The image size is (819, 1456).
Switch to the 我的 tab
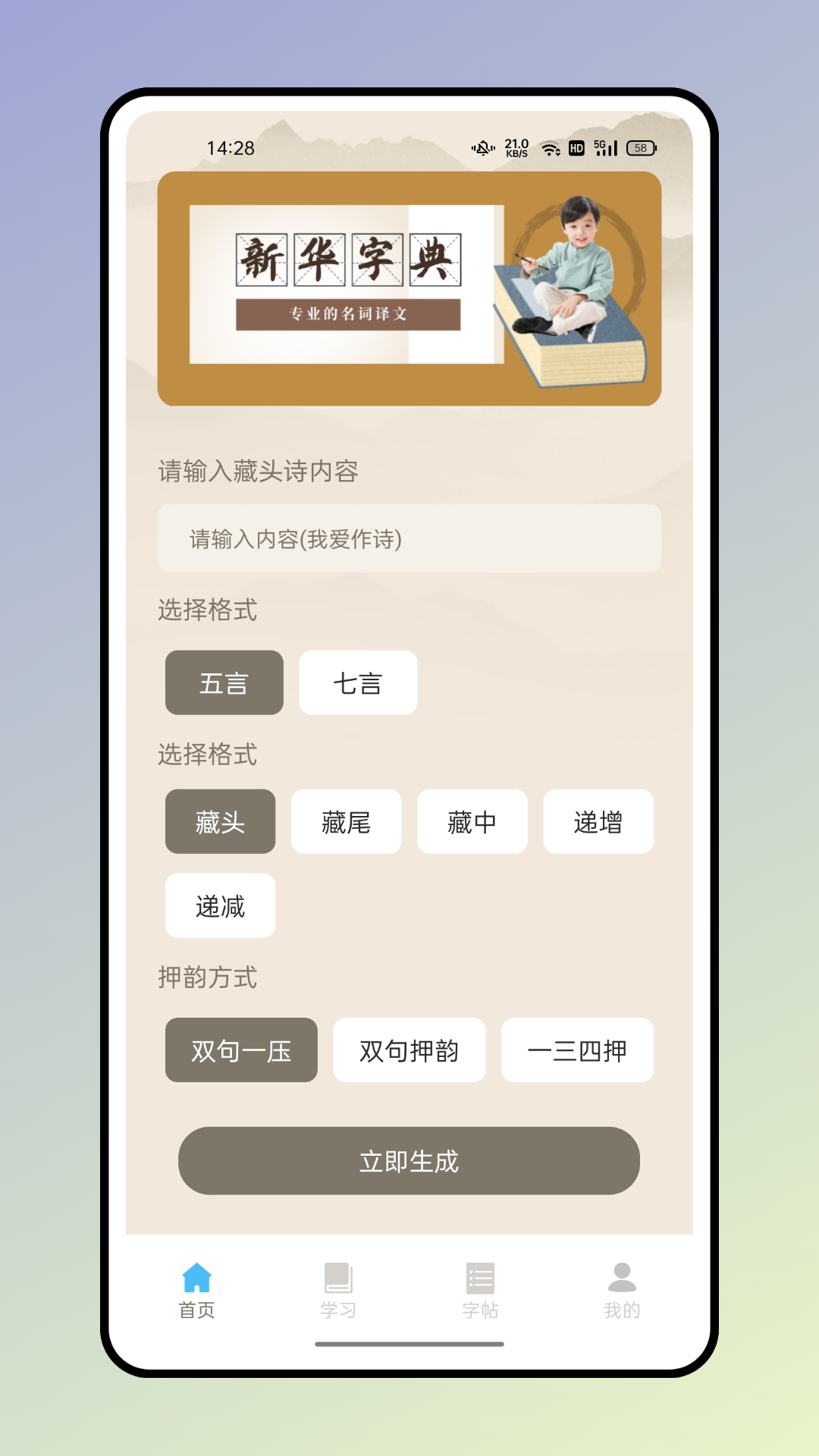622,1290
